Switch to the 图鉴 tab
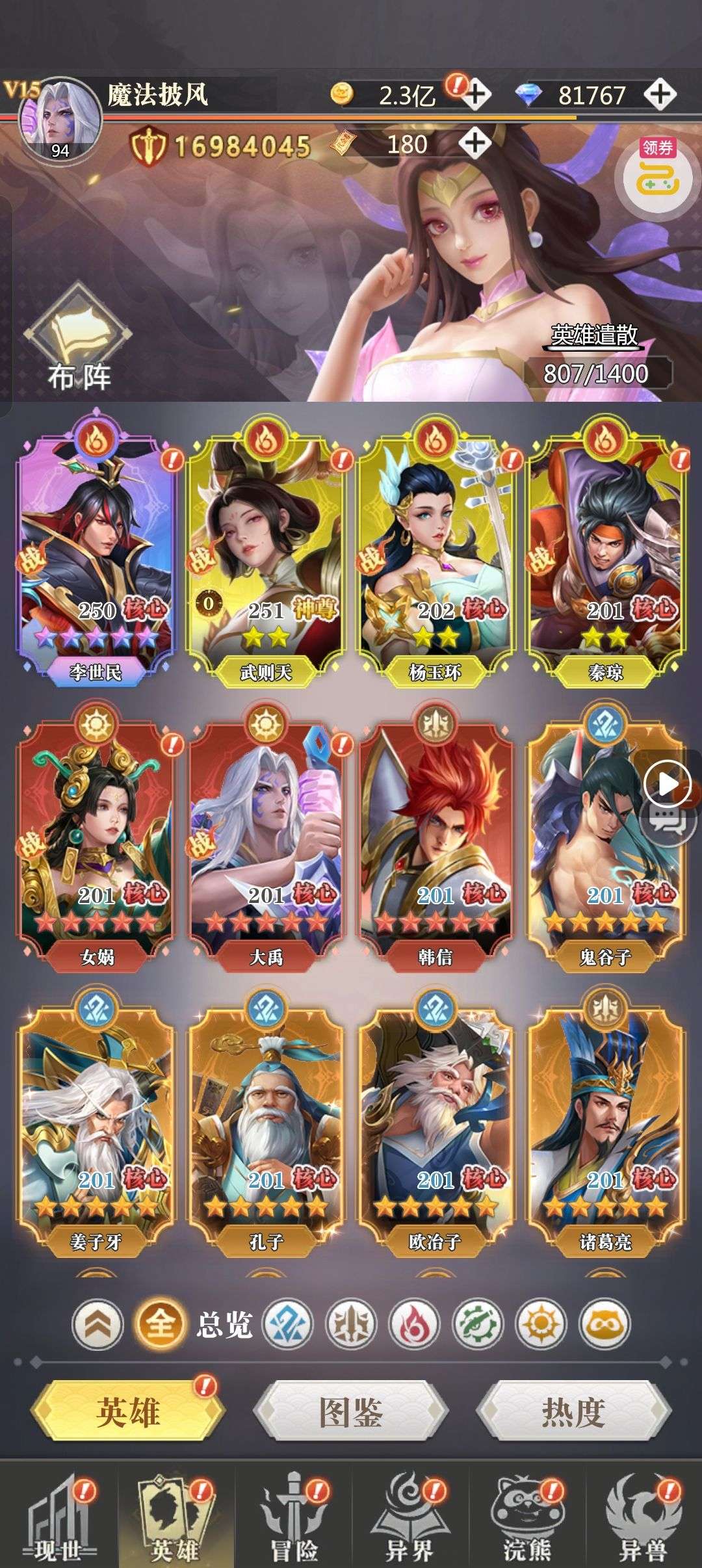The image size is (702, 1568). (x=351, y=1412)
